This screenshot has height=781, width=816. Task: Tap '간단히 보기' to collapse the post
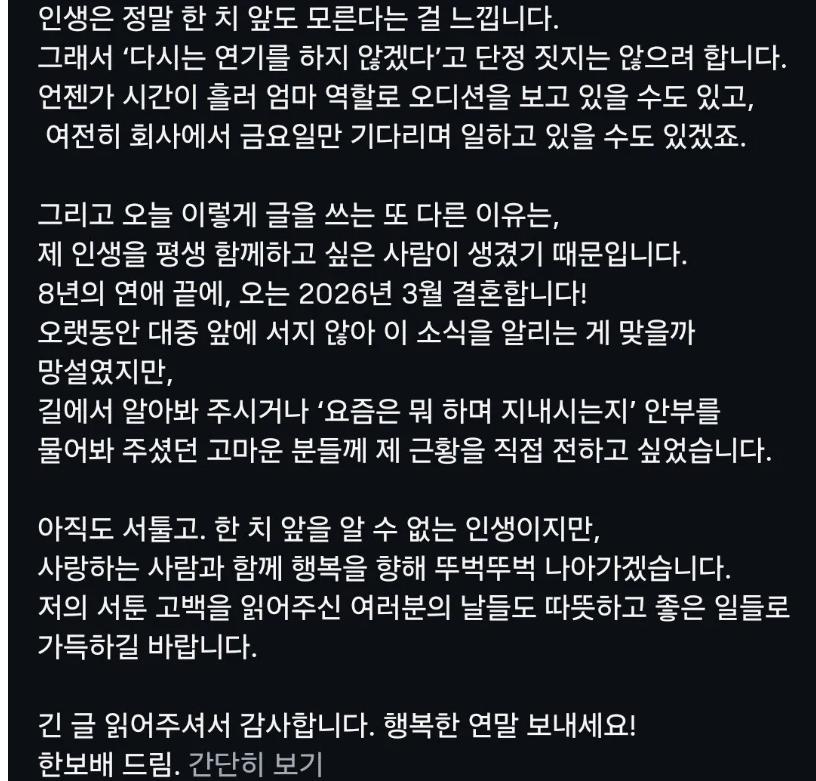[255, 764]
